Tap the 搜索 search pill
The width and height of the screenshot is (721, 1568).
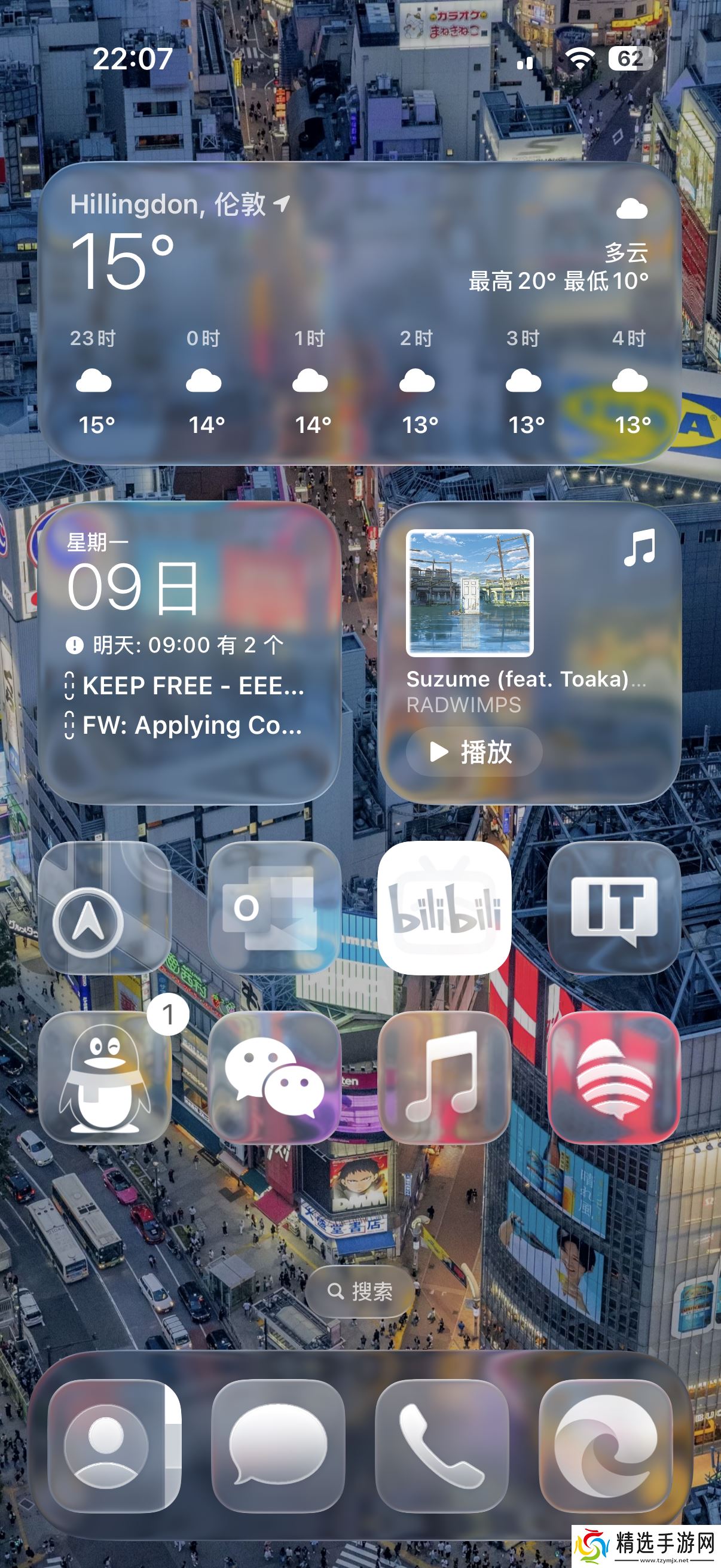pos(360,1291)
